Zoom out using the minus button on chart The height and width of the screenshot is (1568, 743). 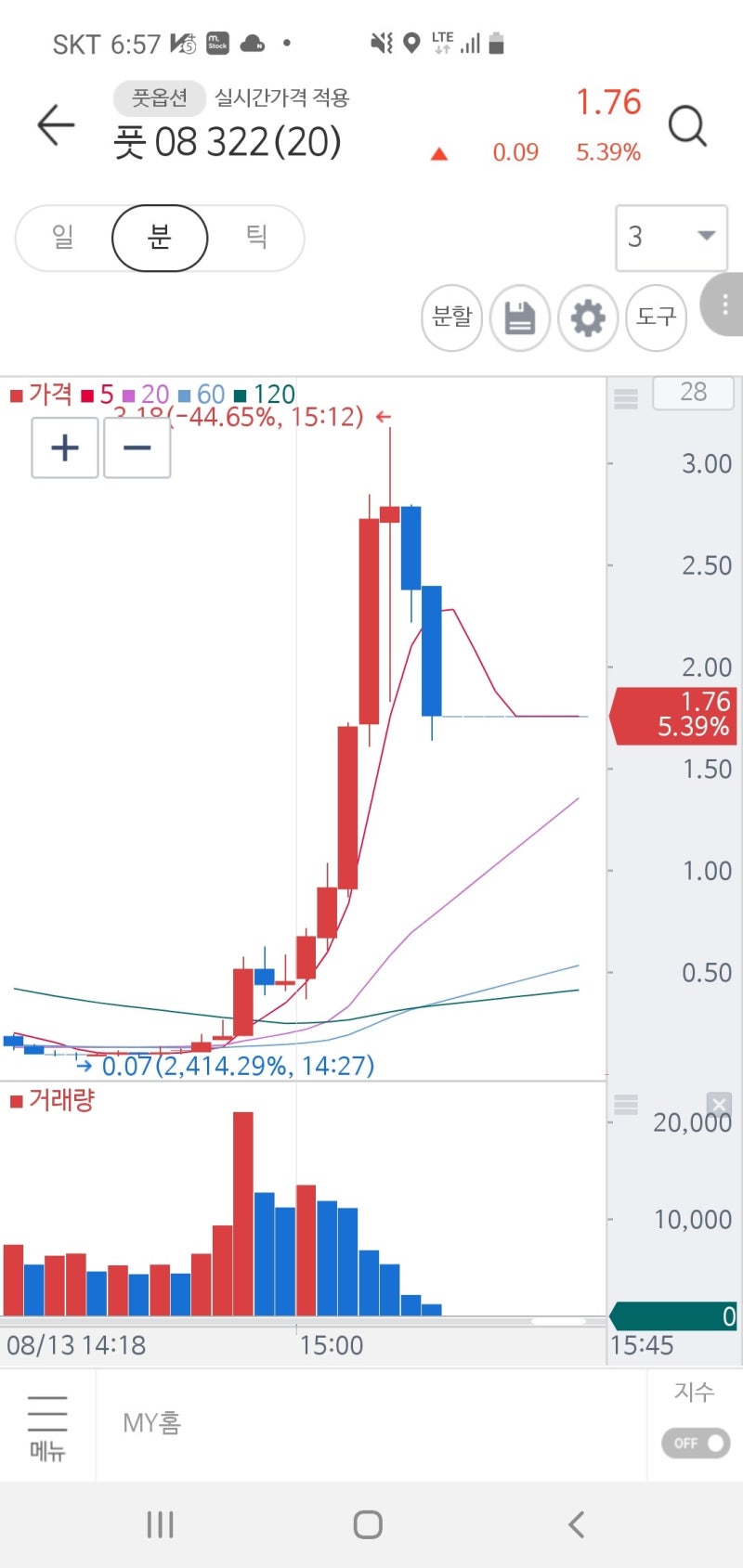point(136,447)
